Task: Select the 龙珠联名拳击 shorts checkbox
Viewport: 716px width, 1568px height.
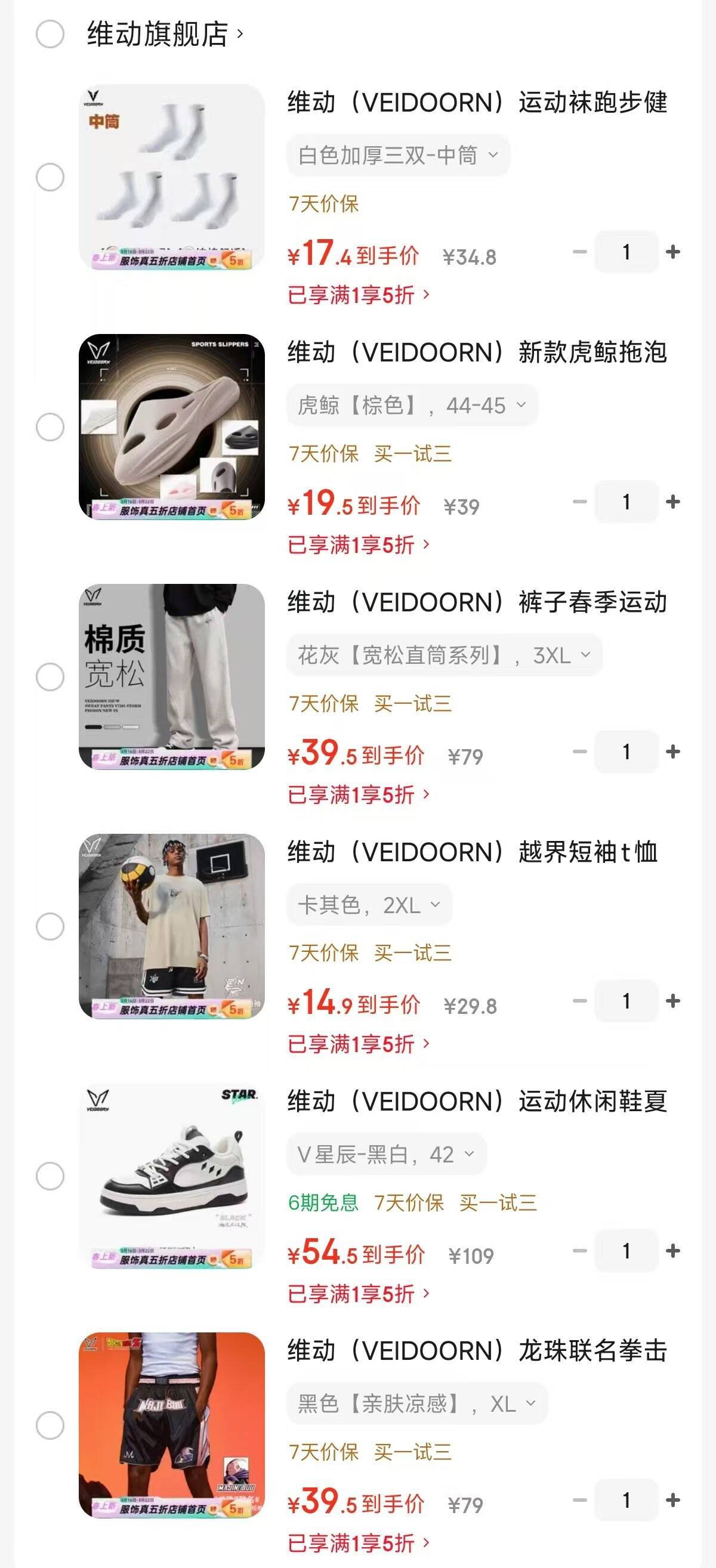Action: pos(50,1425)
